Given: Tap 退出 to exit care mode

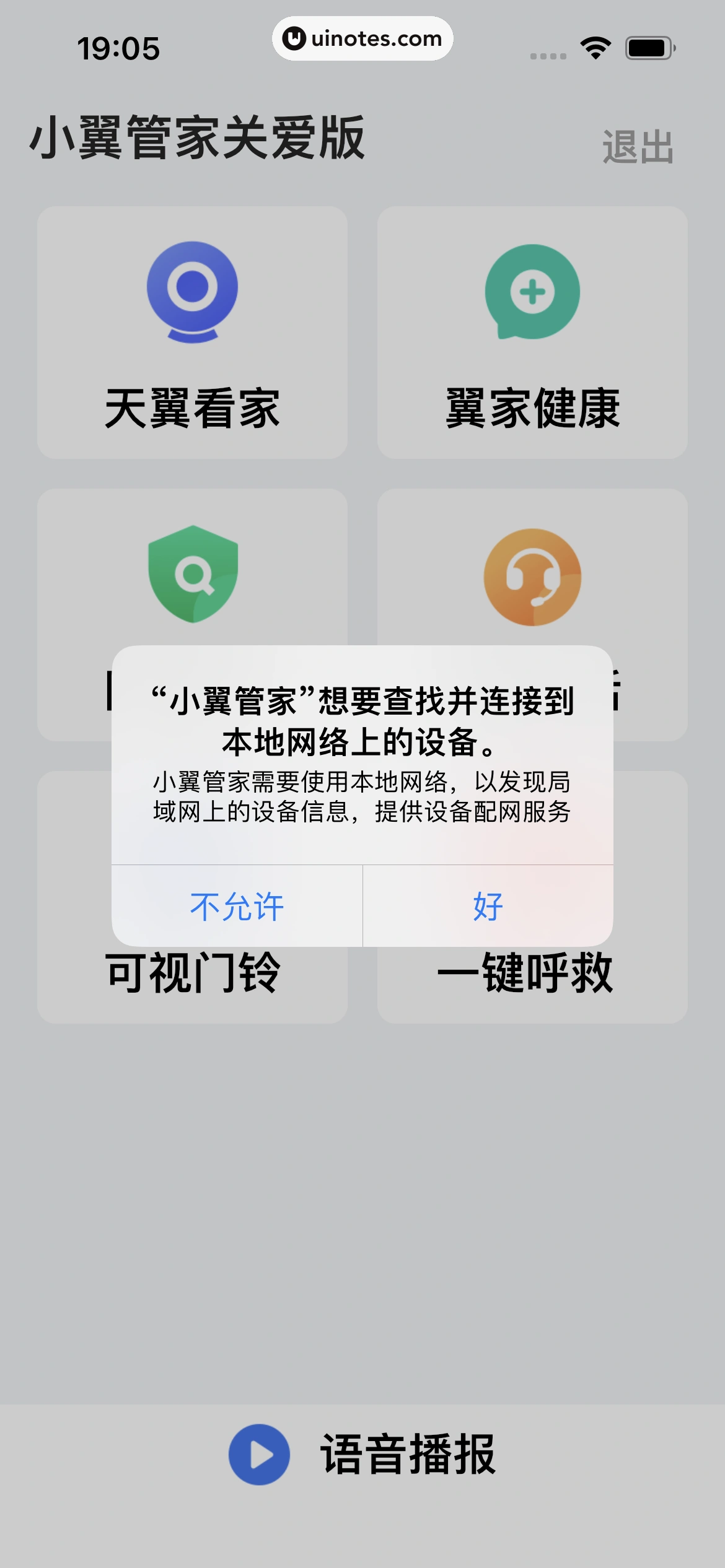Looking at the screenshot, I should [x=638, y=147].
